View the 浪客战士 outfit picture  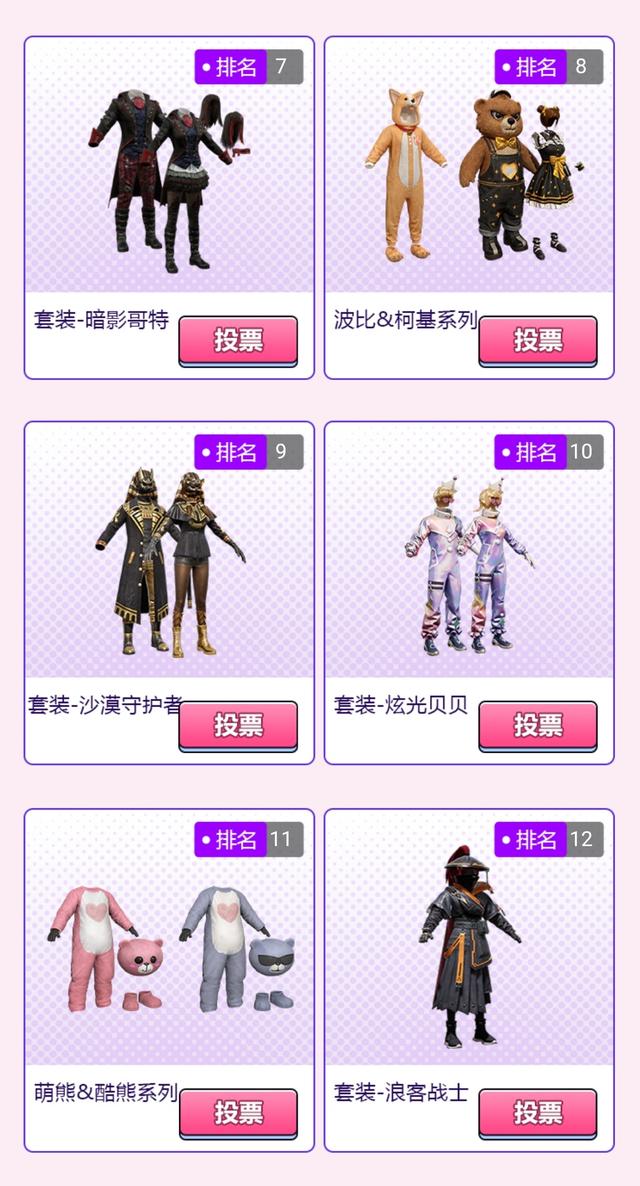click(470, 945)
